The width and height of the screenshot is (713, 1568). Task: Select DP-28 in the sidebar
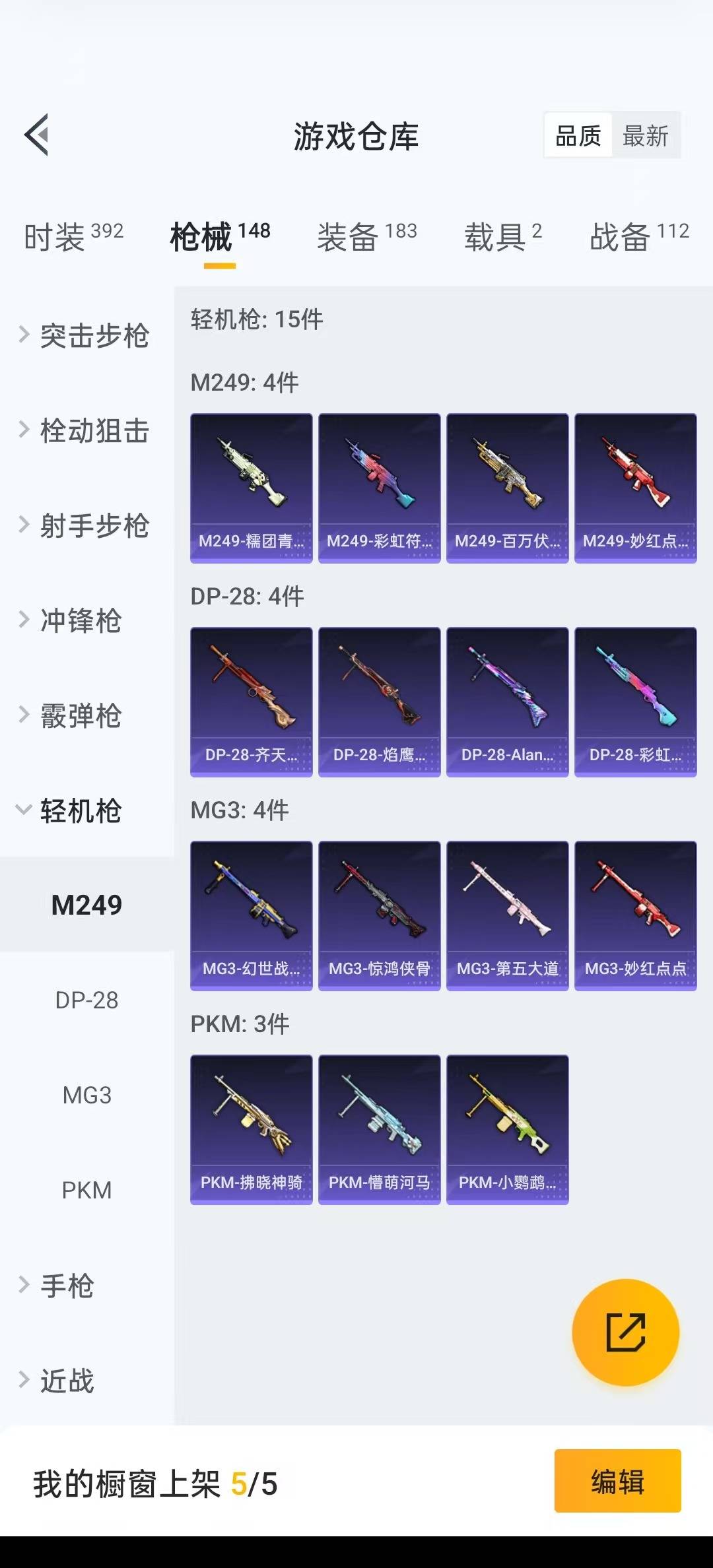86,1000
